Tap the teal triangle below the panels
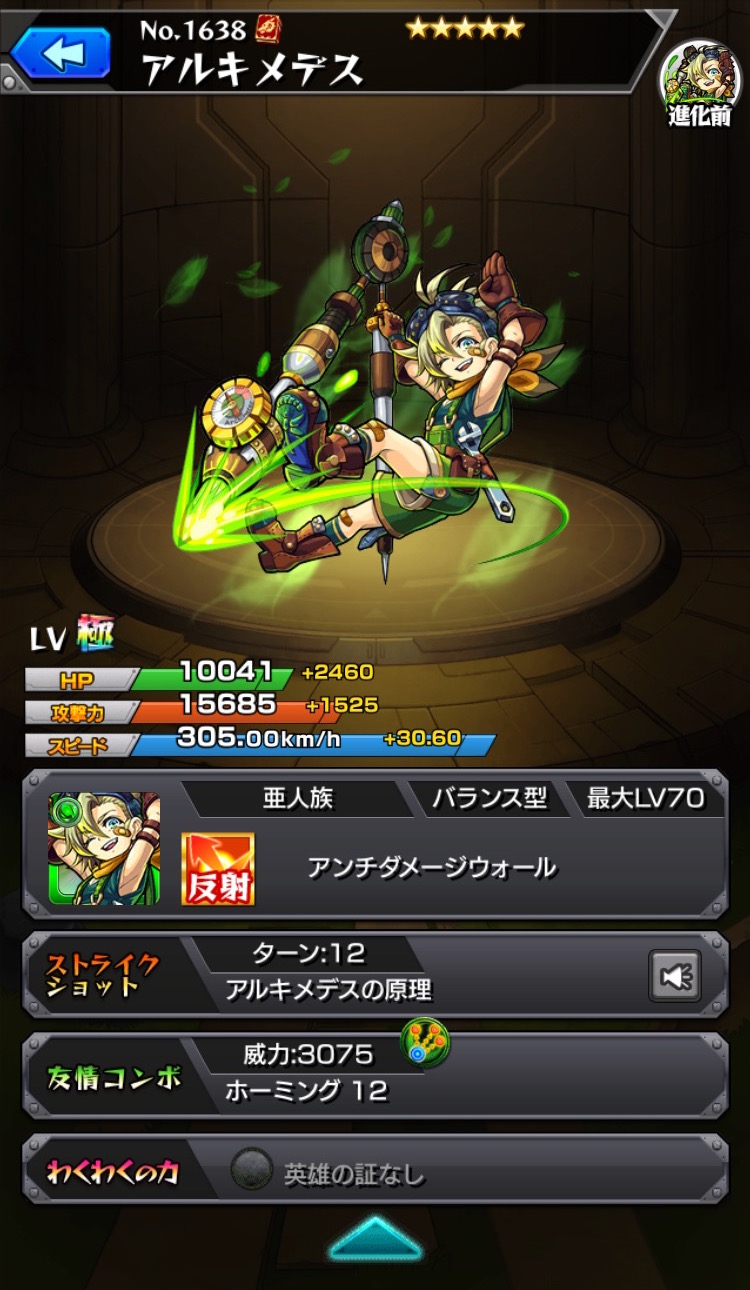Image resolution: width=750 pixels, height=1290 pixels. pos(376,1238)
